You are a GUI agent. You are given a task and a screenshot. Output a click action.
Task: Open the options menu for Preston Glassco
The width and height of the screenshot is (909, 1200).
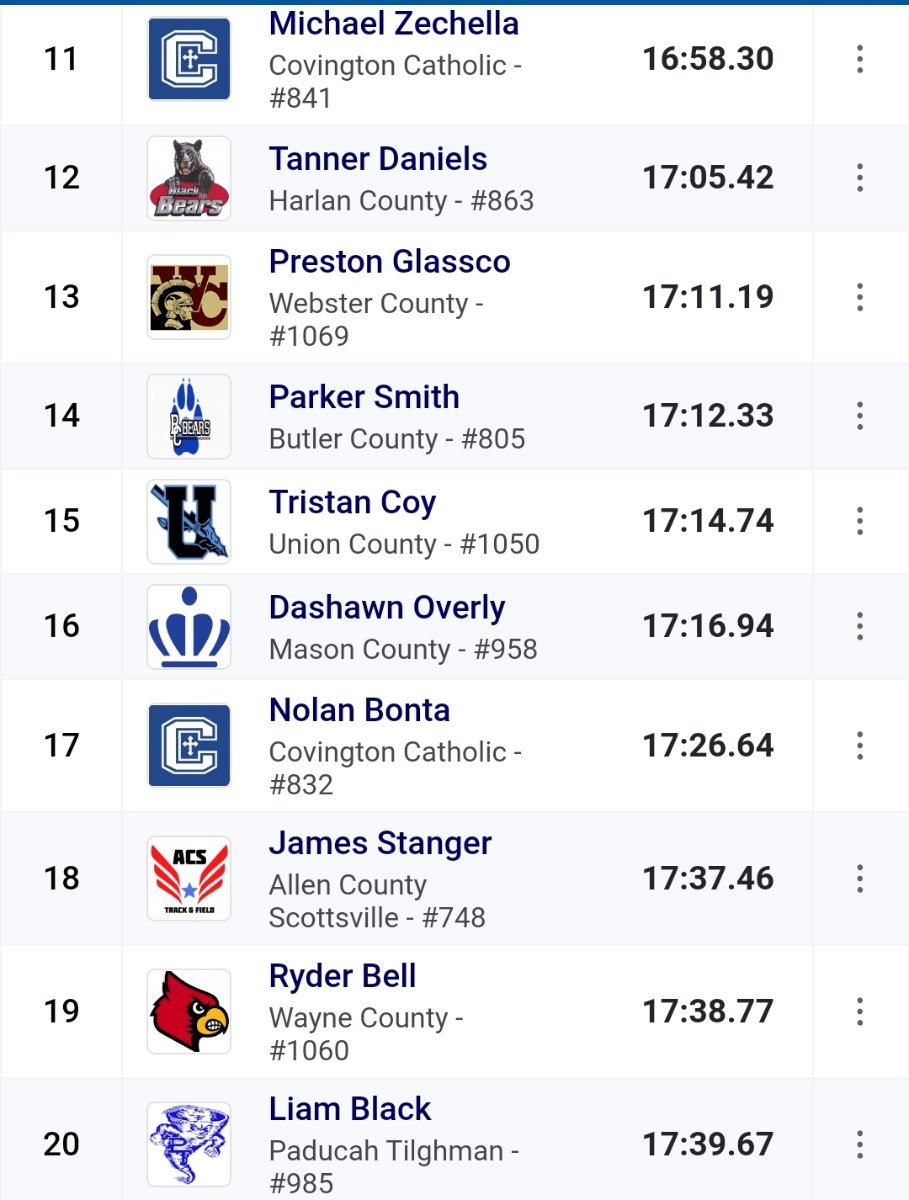tap(860, 297)
